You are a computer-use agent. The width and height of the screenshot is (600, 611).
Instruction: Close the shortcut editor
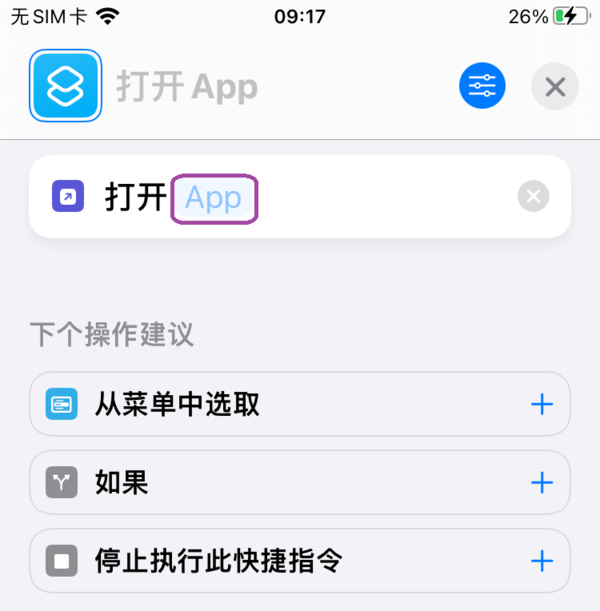555,86
